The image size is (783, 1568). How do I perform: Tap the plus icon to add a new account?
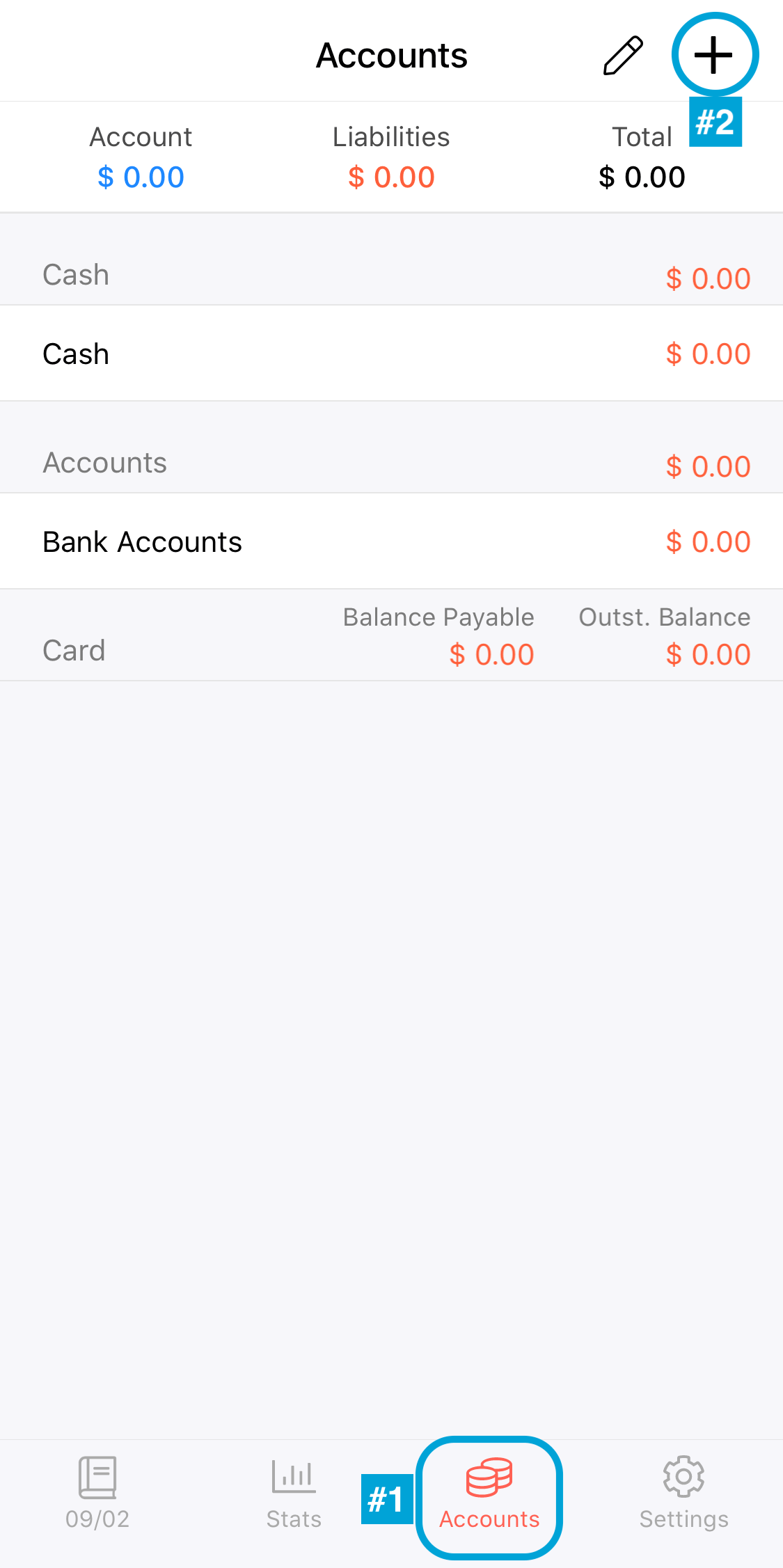715,54
